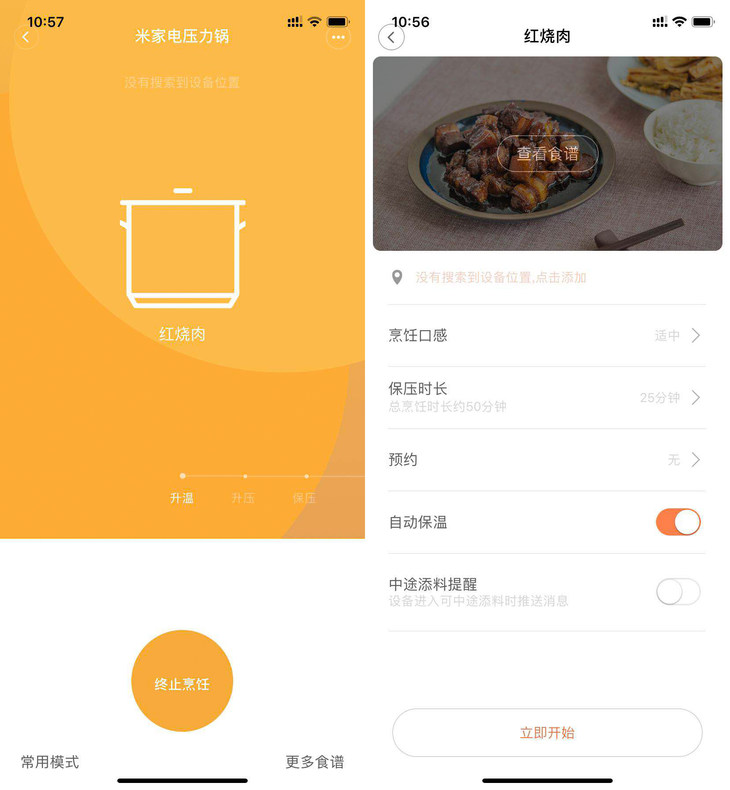Open the 烹饪口感 setting
This screenshot has height=790, width=730.
[x=546, y=335]
